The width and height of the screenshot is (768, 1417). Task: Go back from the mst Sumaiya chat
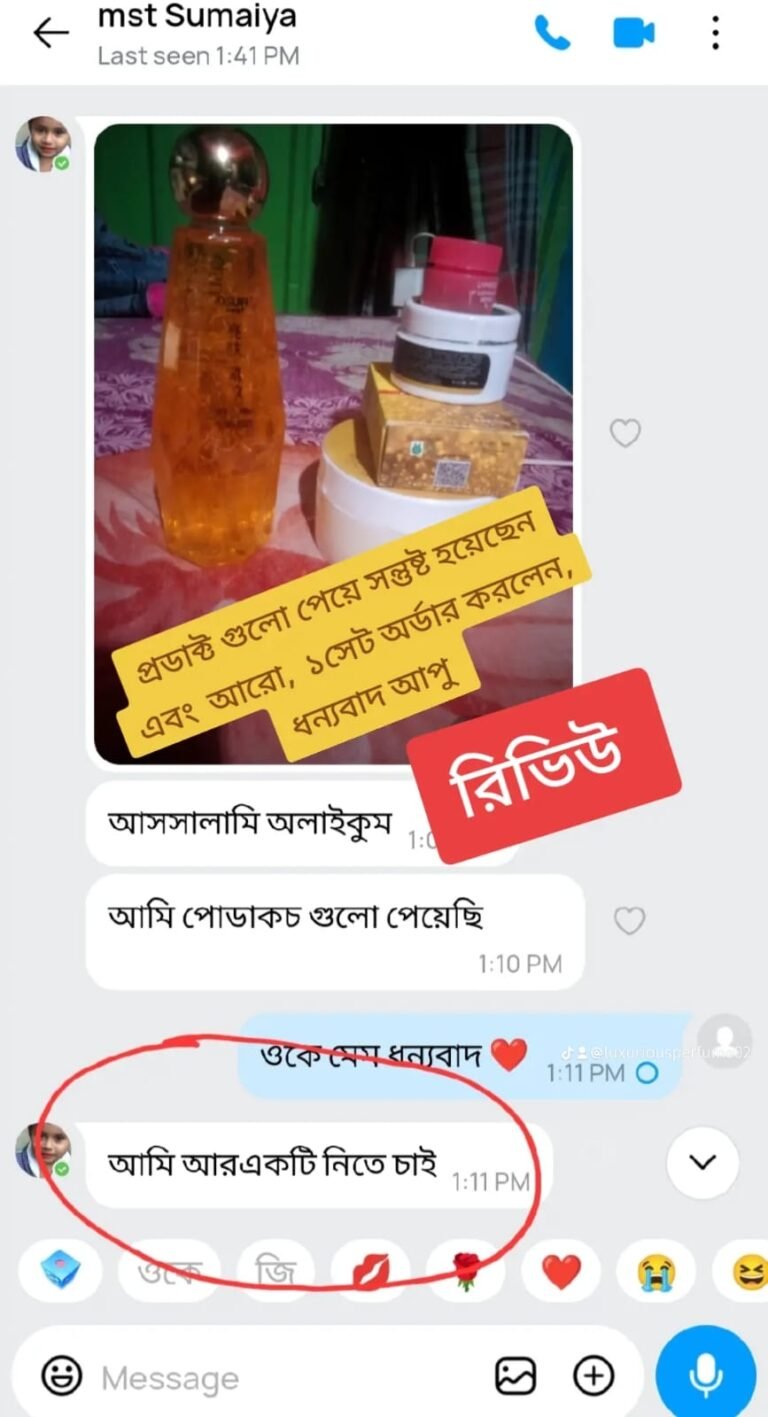(50, 33)
